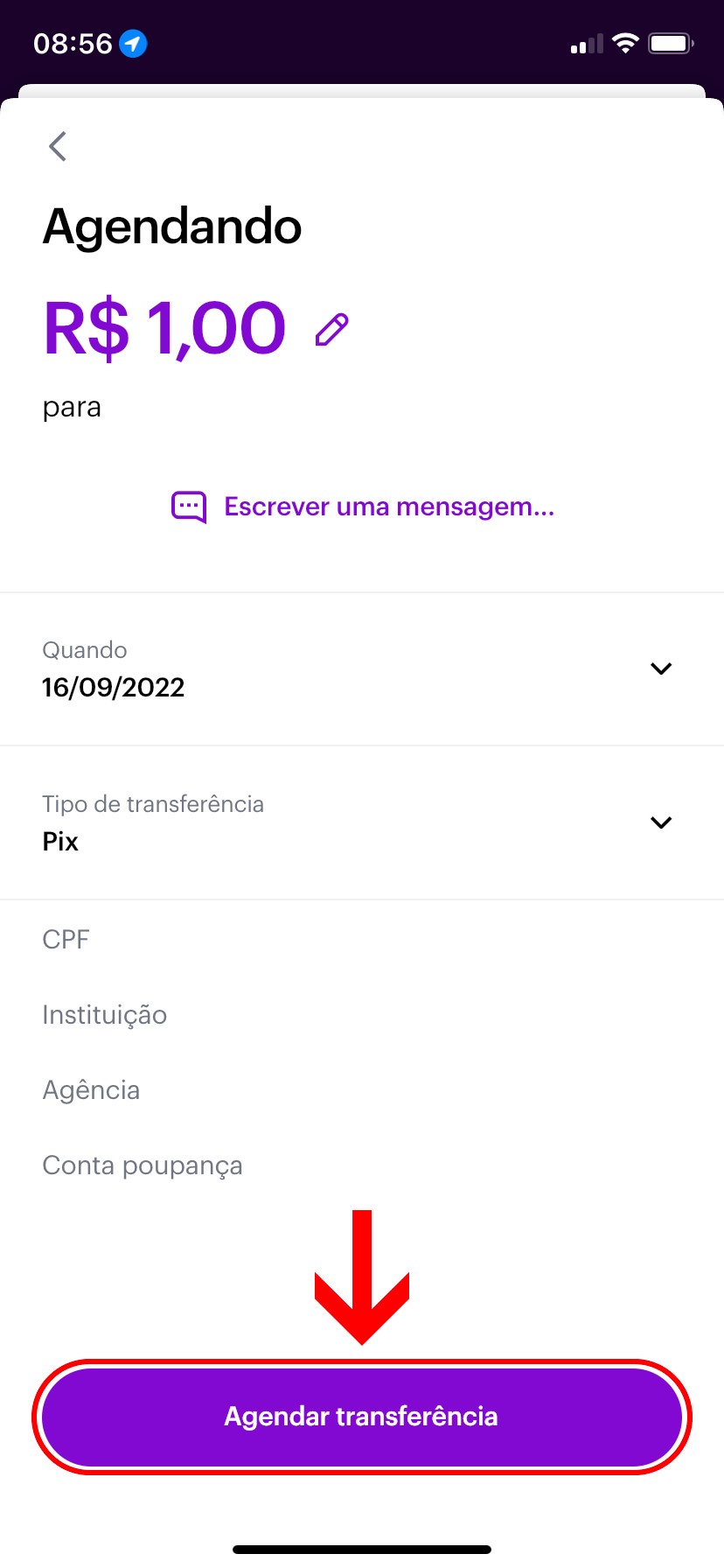Expand the Tipo de transferência selector
The image size is (724, 1568).
click(x=661, y=822)
